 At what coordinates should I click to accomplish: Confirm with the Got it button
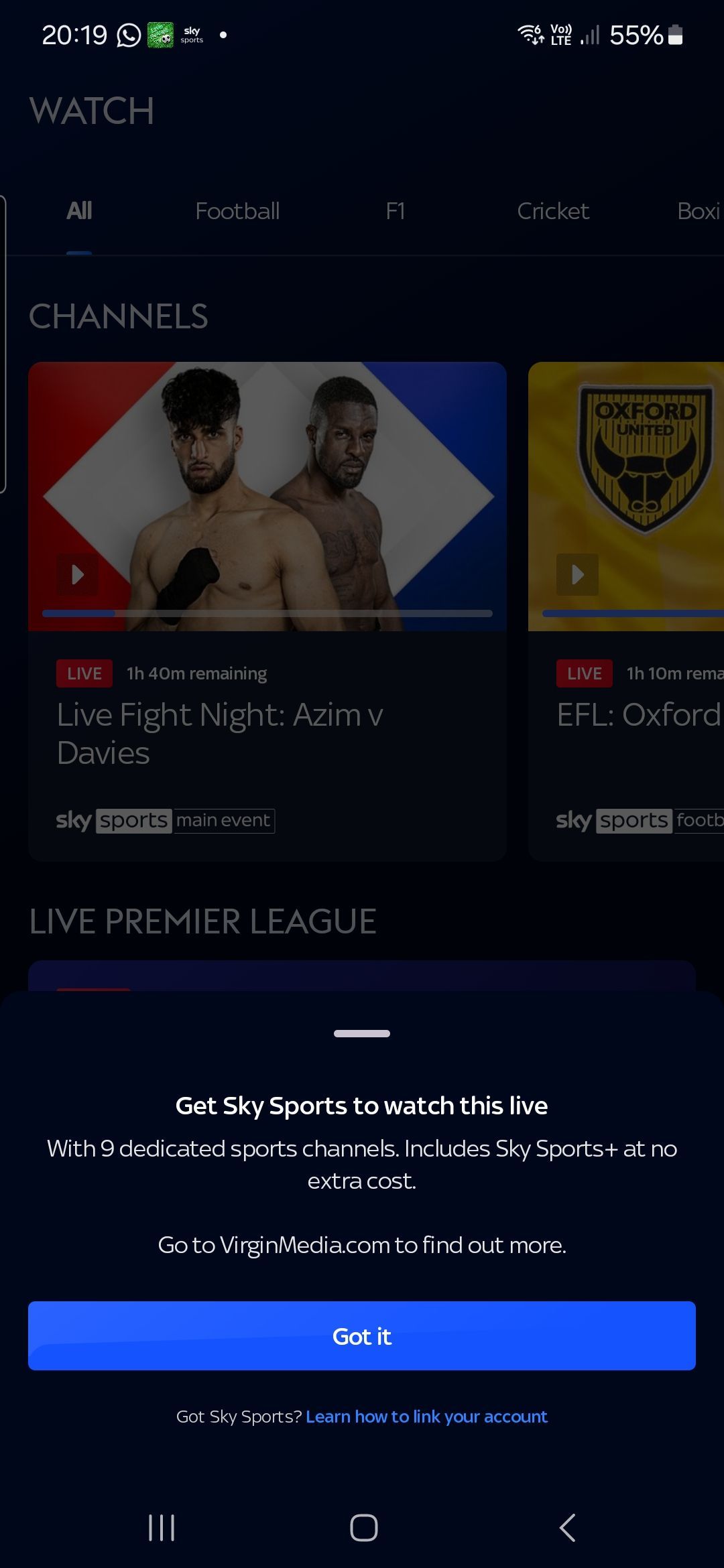(361, 1336)
